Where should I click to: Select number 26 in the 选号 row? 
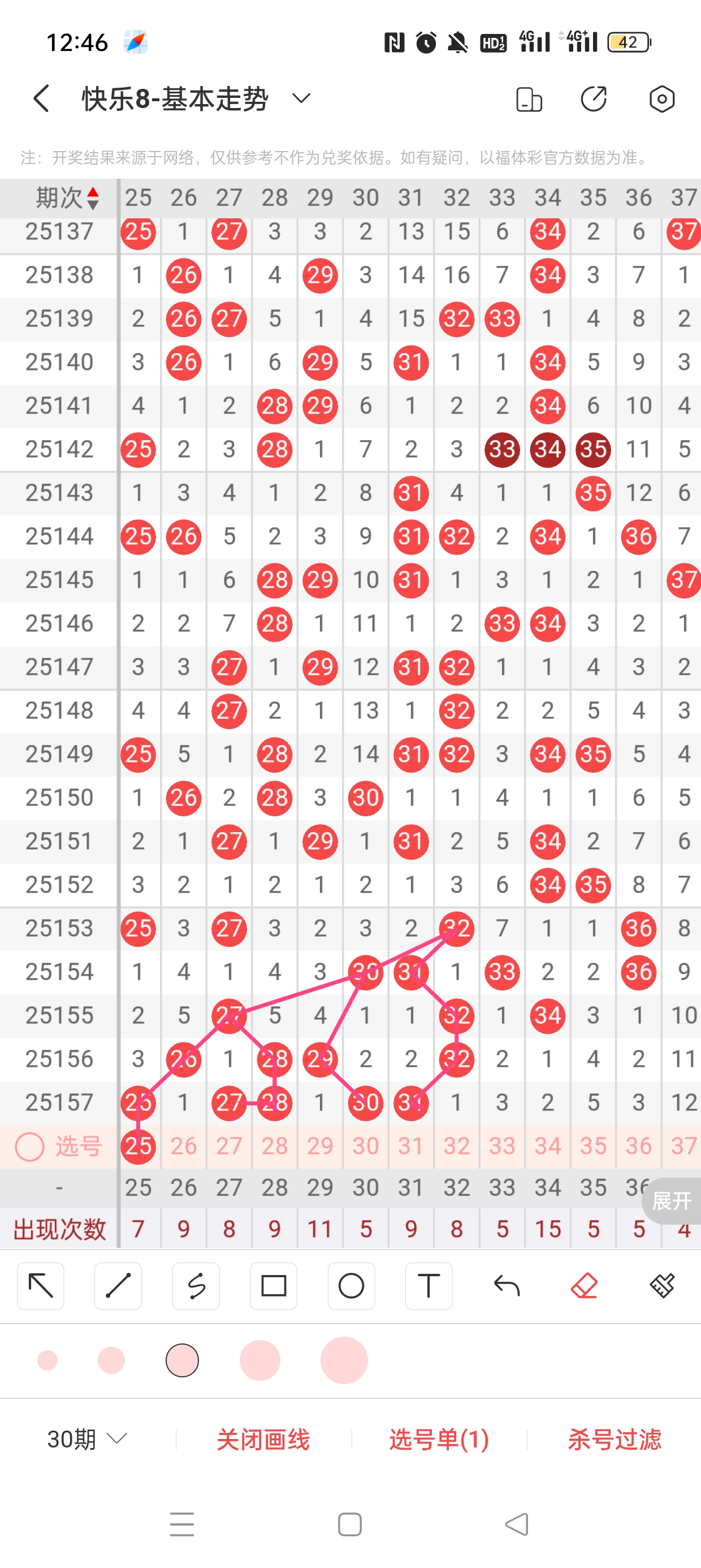click(x=183, y=1146)
